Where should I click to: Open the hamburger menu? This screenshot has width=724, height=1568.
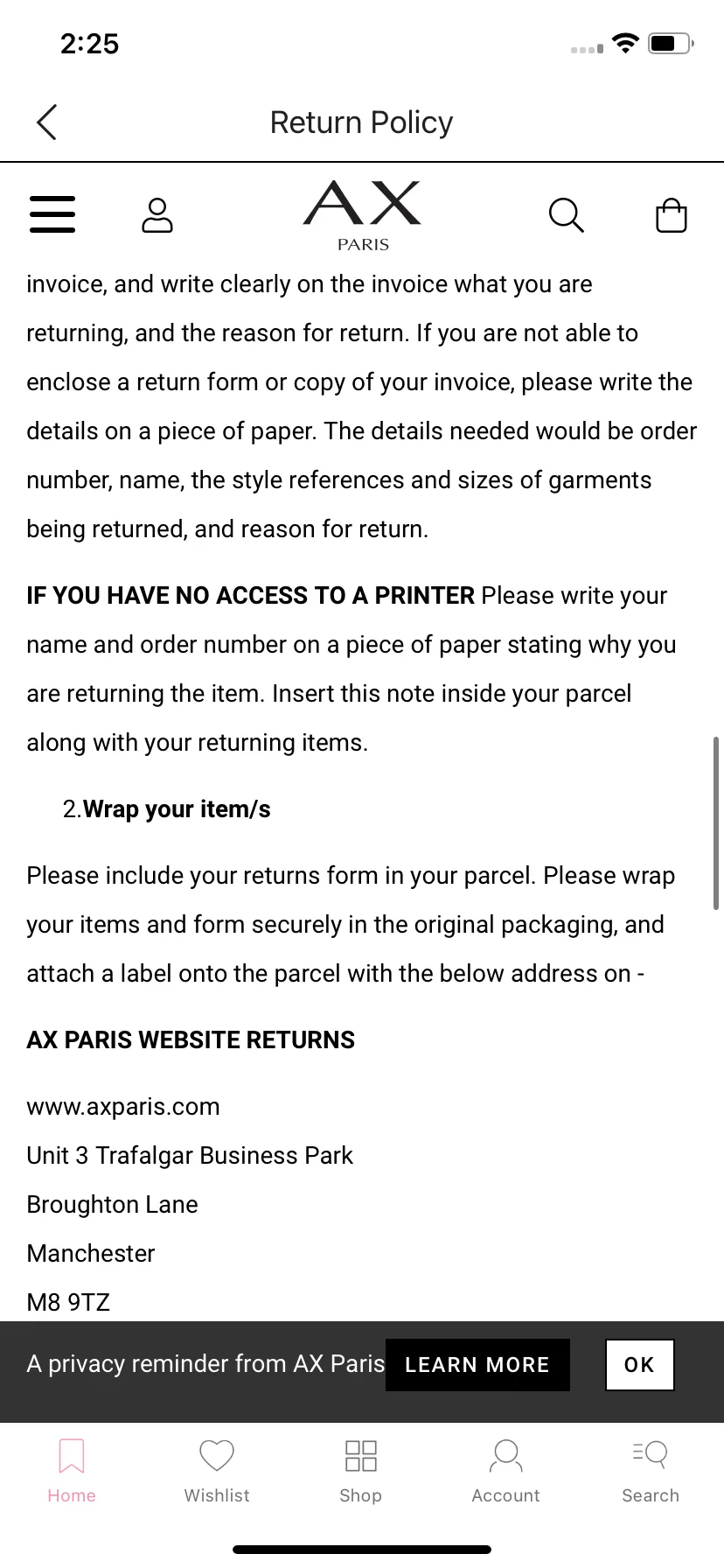[x=52, y=213]
